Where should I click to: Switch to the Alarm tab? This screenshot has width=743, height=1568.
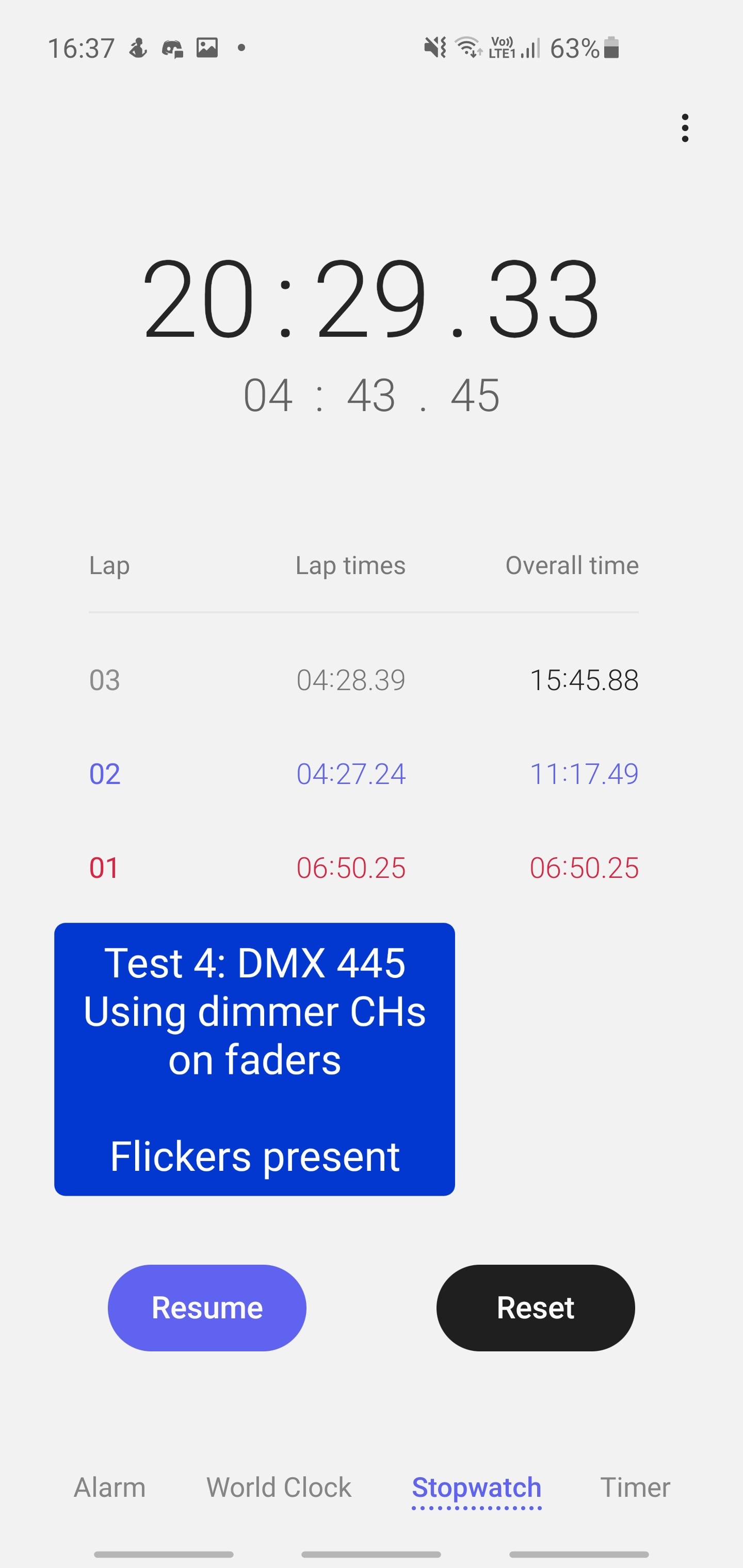coord(109,1488)
